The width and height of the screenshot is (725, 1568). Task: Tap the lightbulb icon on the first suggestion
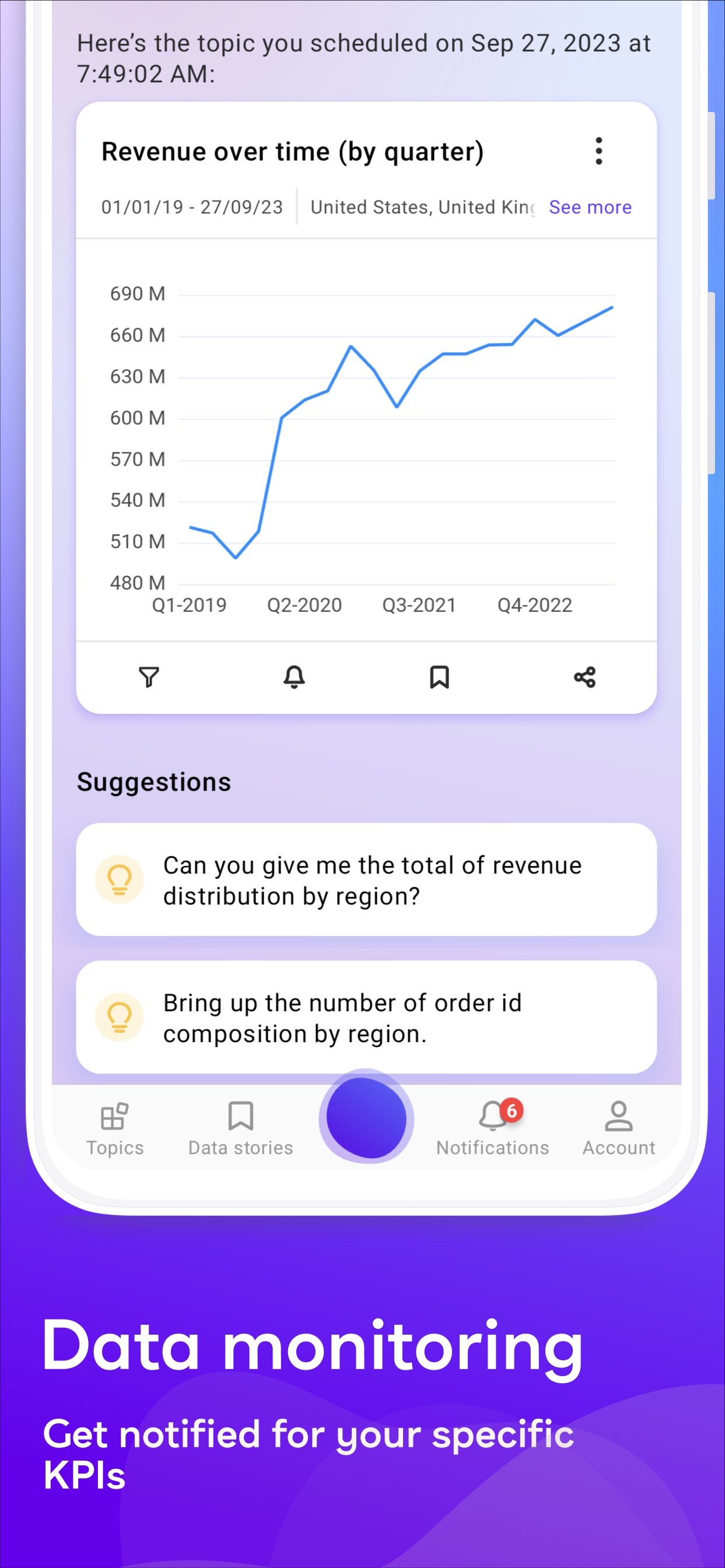pos(120,879)
